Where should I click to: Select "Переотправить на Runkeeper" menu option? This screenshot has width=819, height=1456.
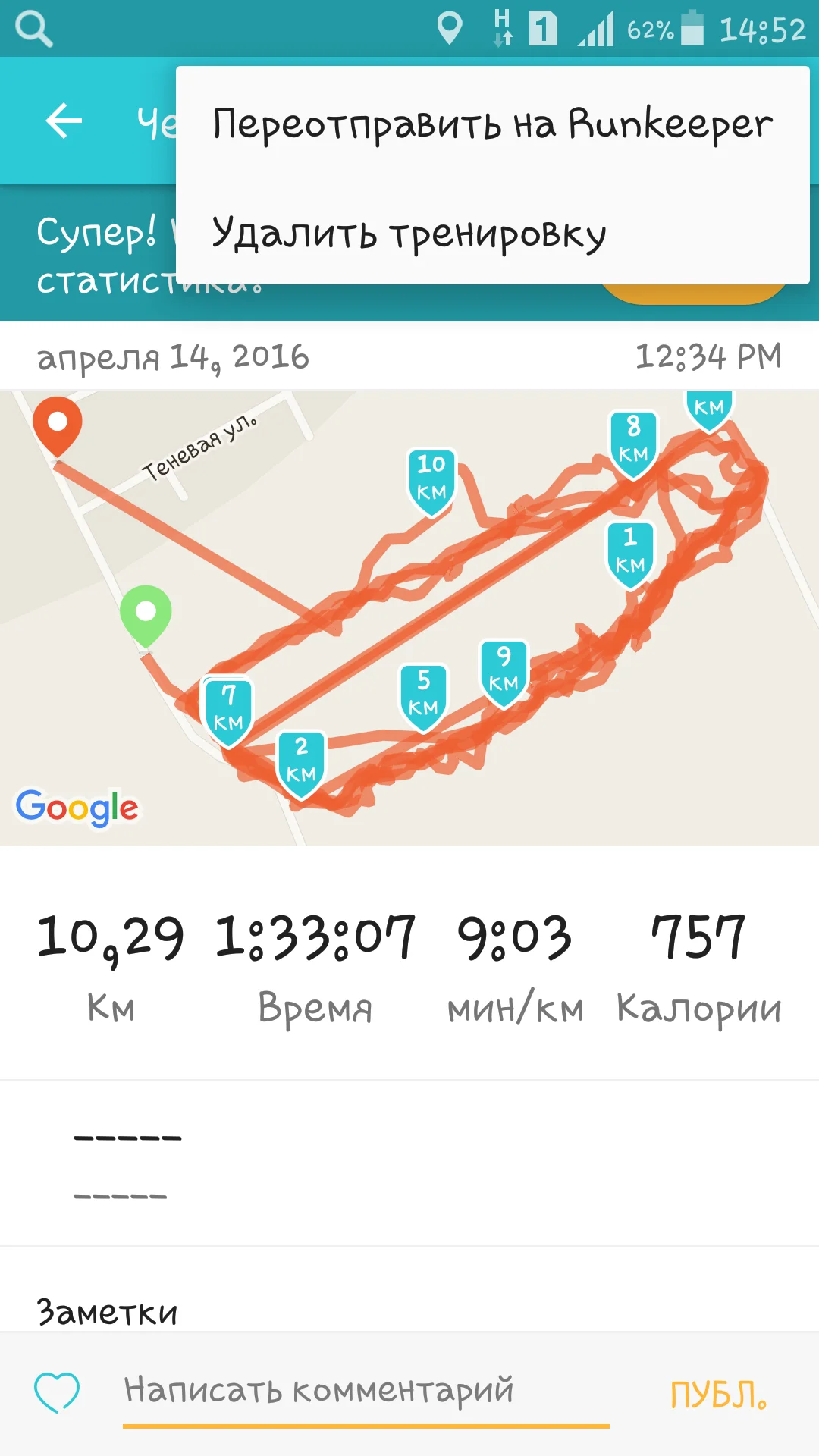click(492, 124)
